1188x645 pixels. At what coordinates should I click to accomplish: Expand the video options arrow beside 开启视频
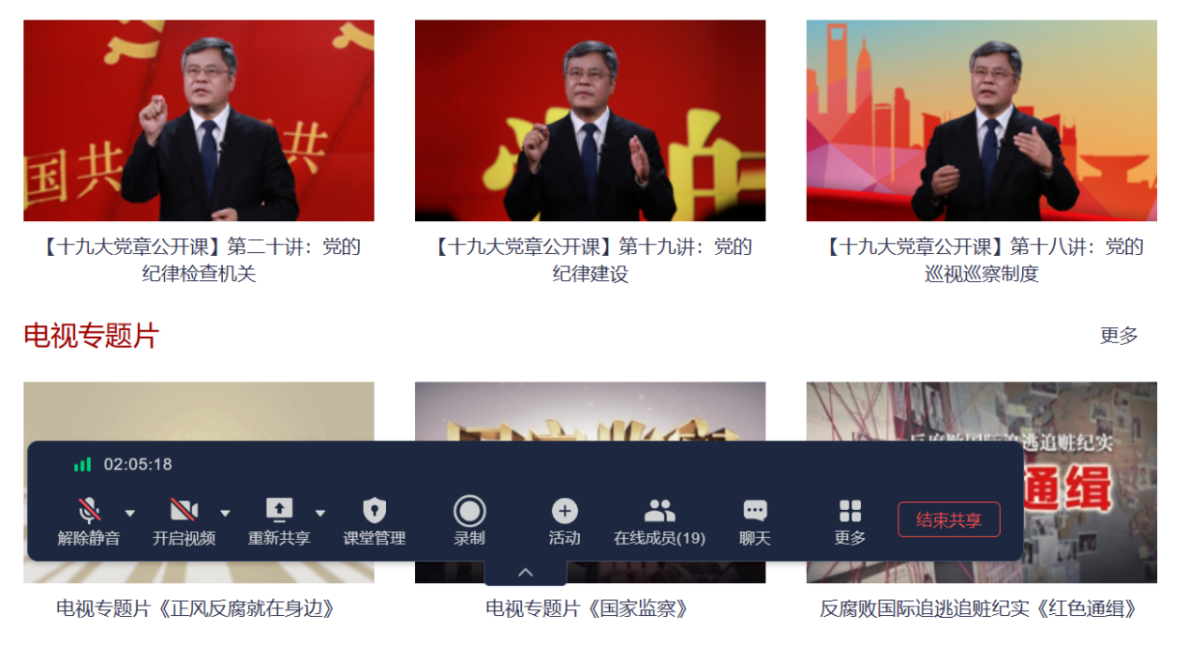[x=225, y=513]
